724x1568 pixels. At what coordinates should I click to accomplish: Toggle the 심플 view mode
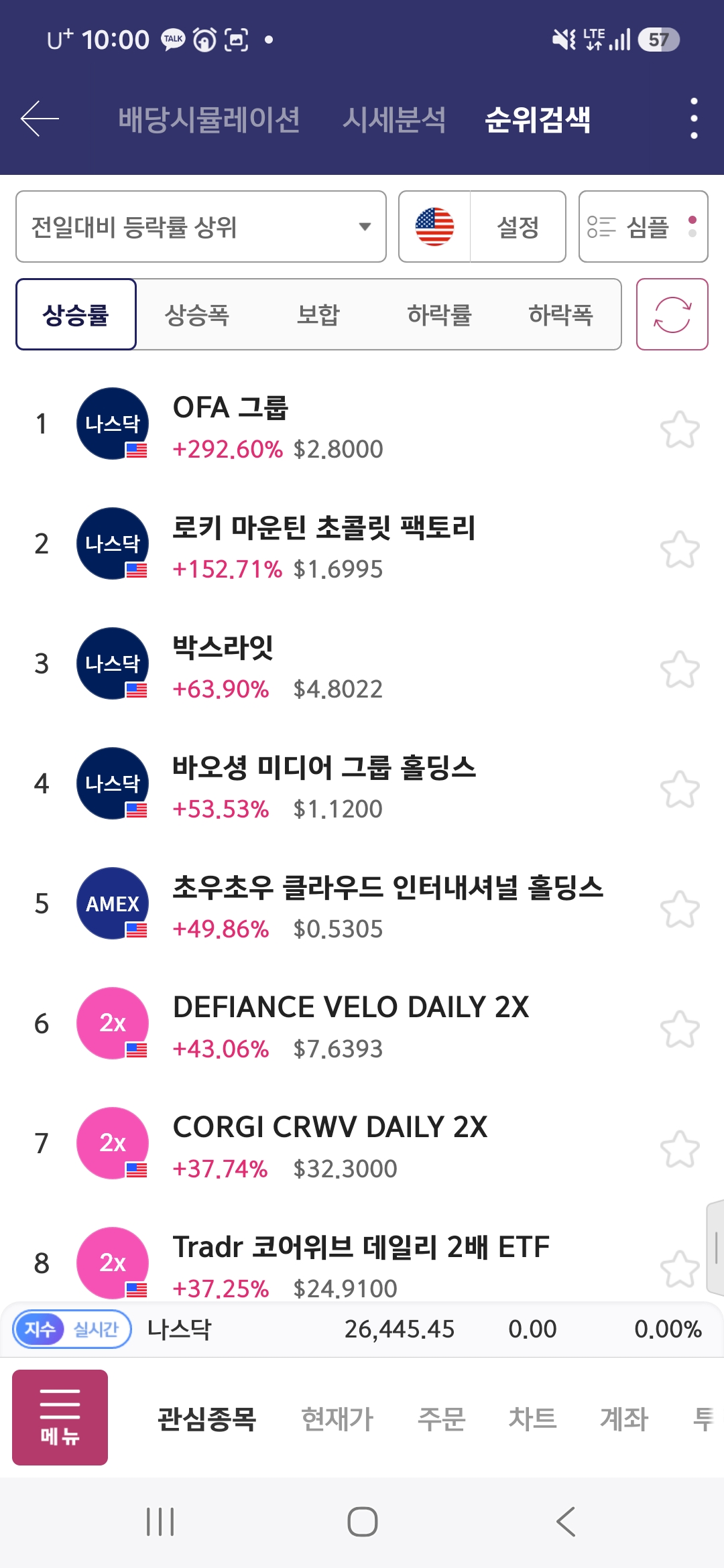[x=644, y=226]
